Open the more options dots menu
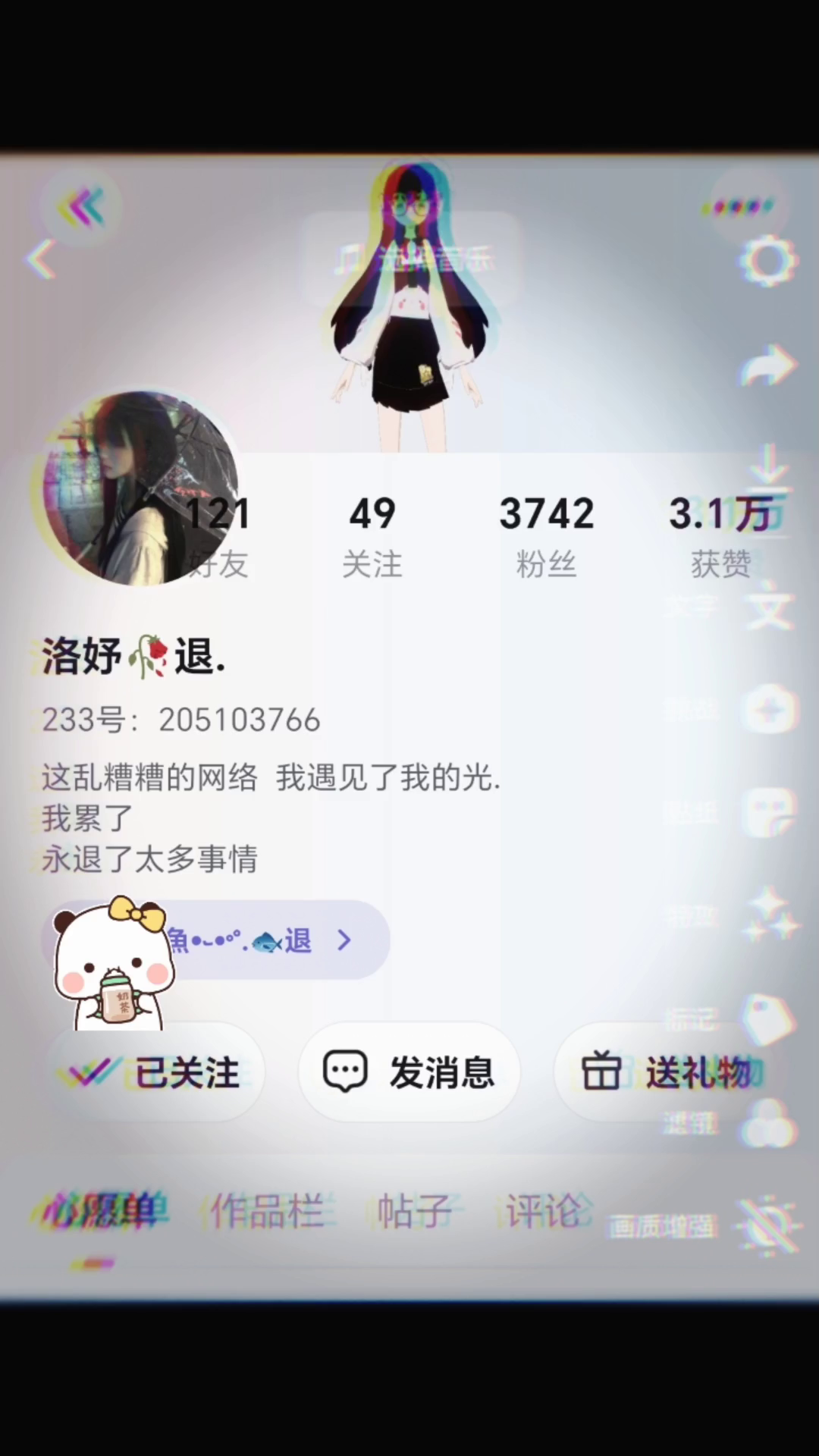Screen dimensions: 819x1456 point(739,206)
